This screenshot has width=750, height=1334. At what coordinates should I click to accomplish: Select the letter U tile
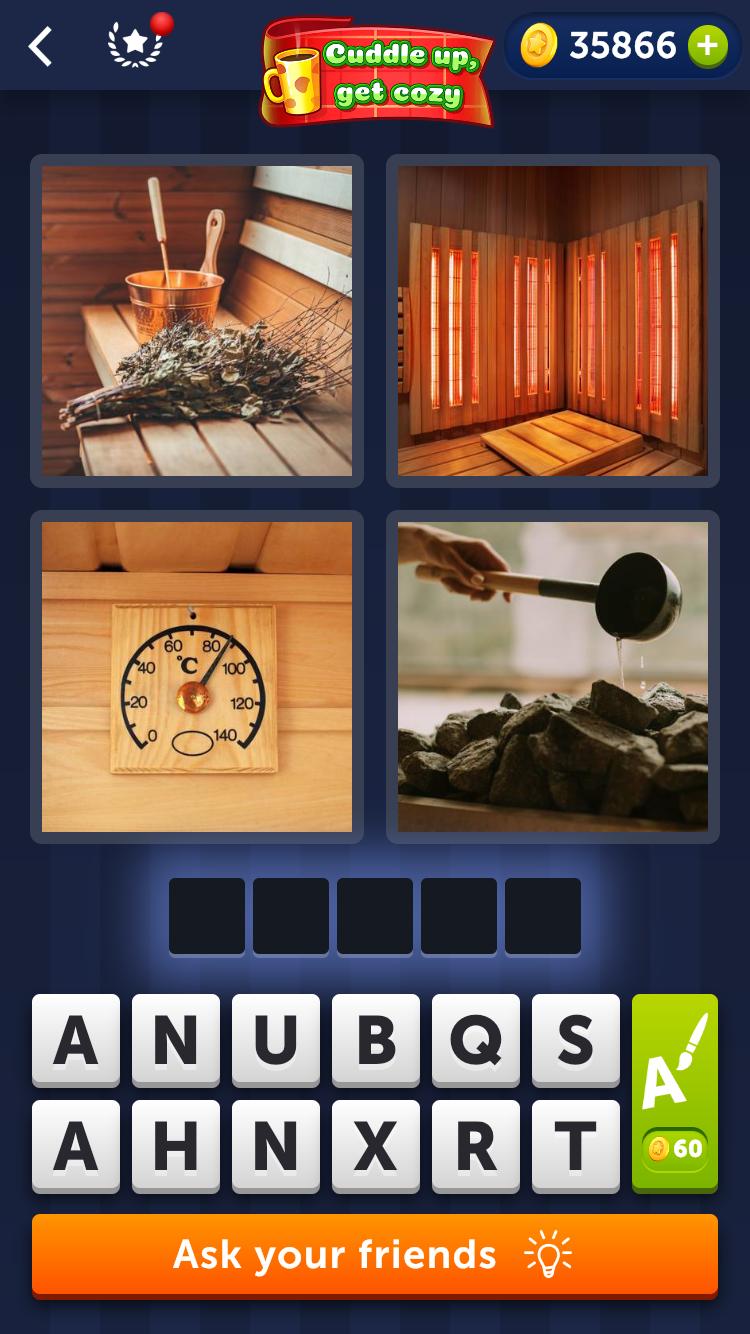(x=276, y=1040)
